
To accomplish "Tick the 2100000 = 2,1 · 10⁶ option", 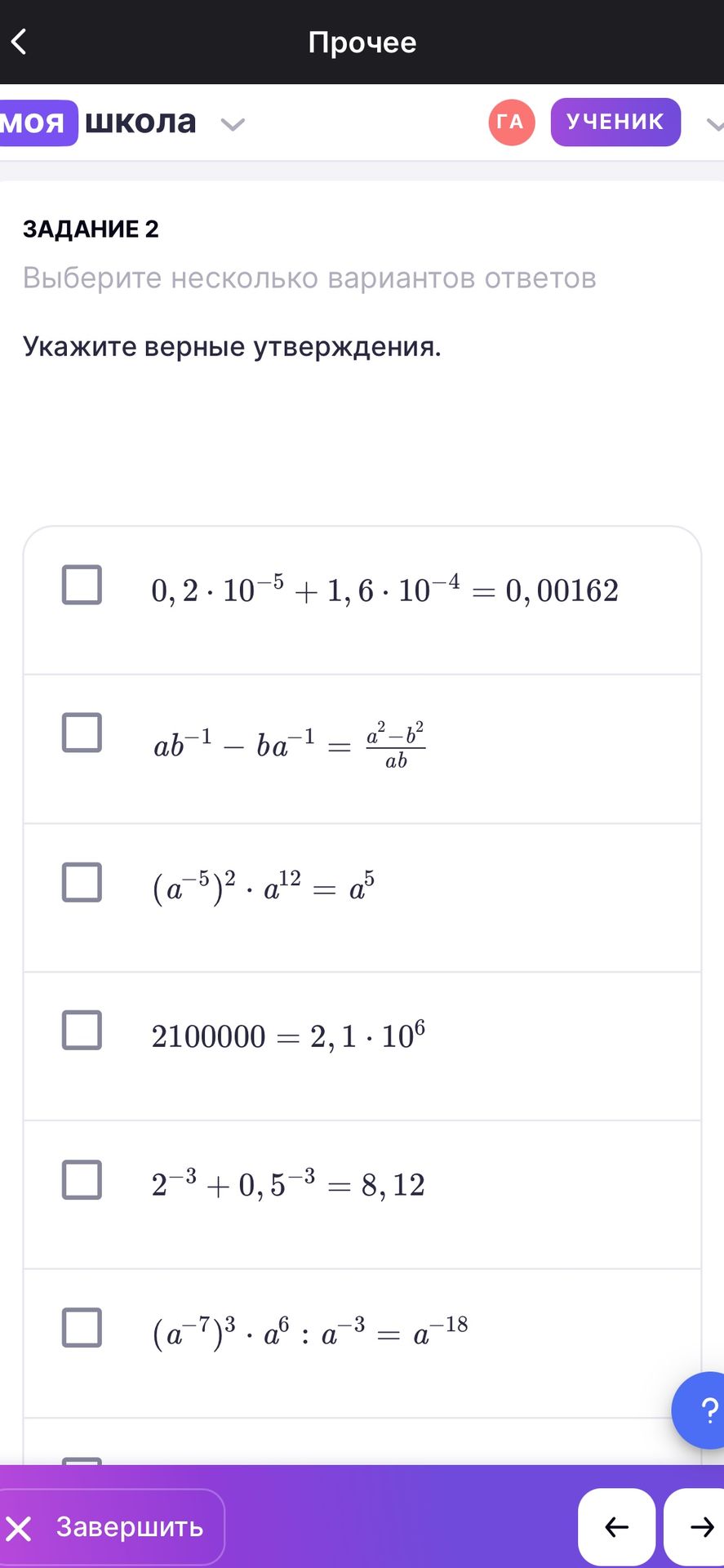I will point(82,1030).
